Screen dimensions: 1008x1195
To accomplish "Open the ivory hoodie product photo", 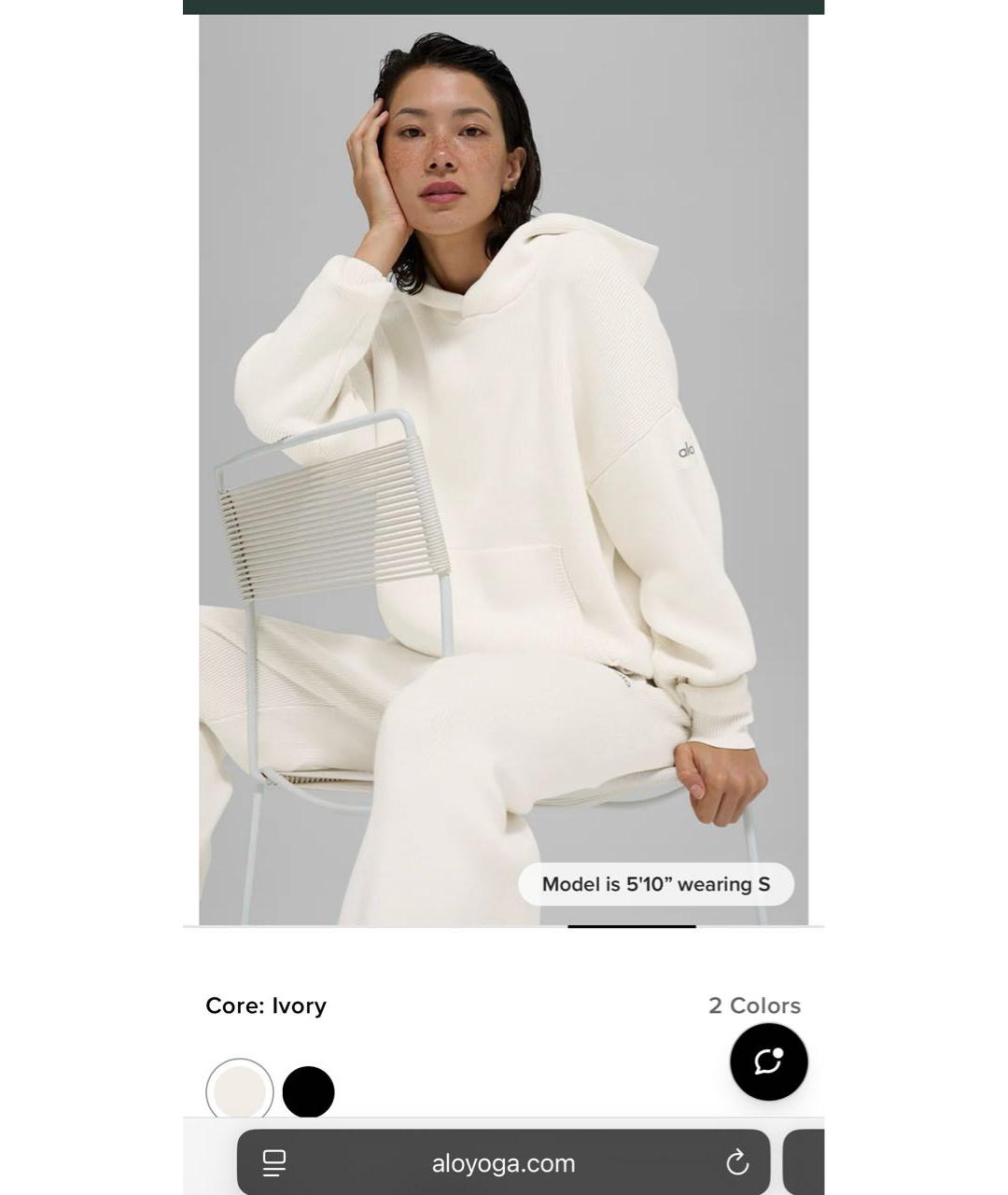I will coord(503,469).
